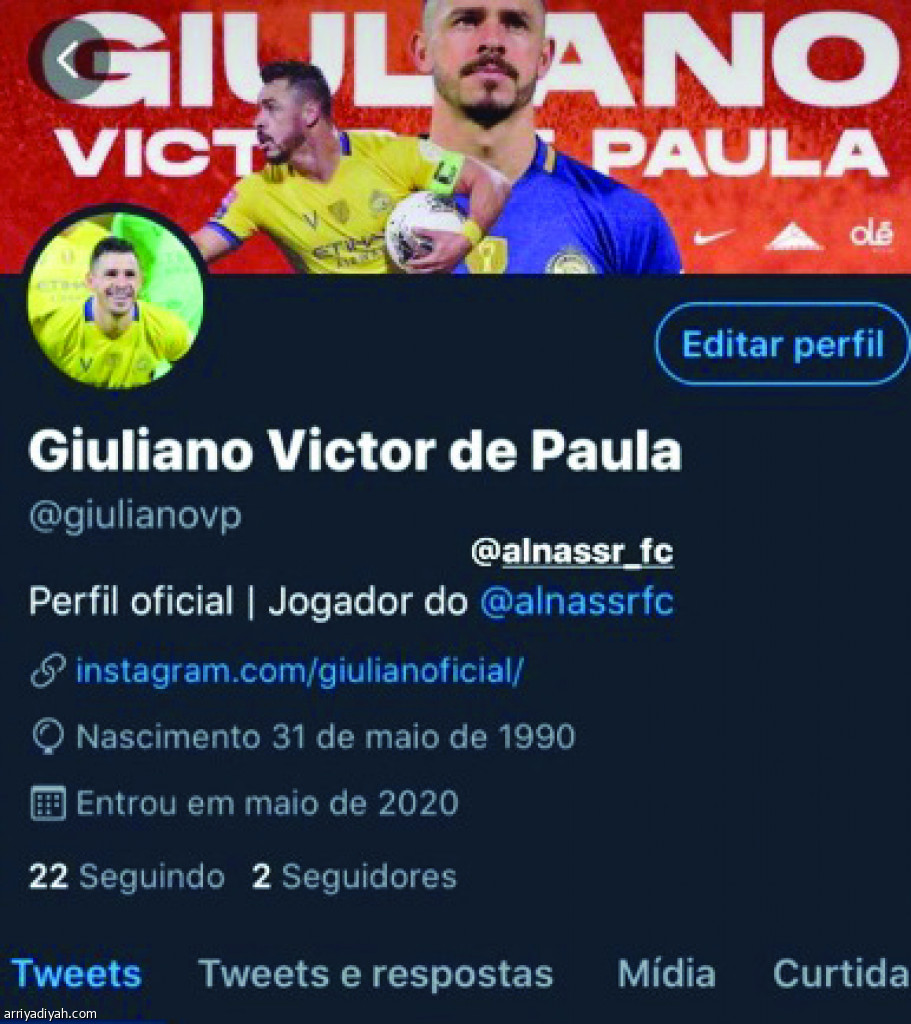The image size is (911, 1024).
Task: Switch to the Mídia tab
Action: click(x=666, y=973)
